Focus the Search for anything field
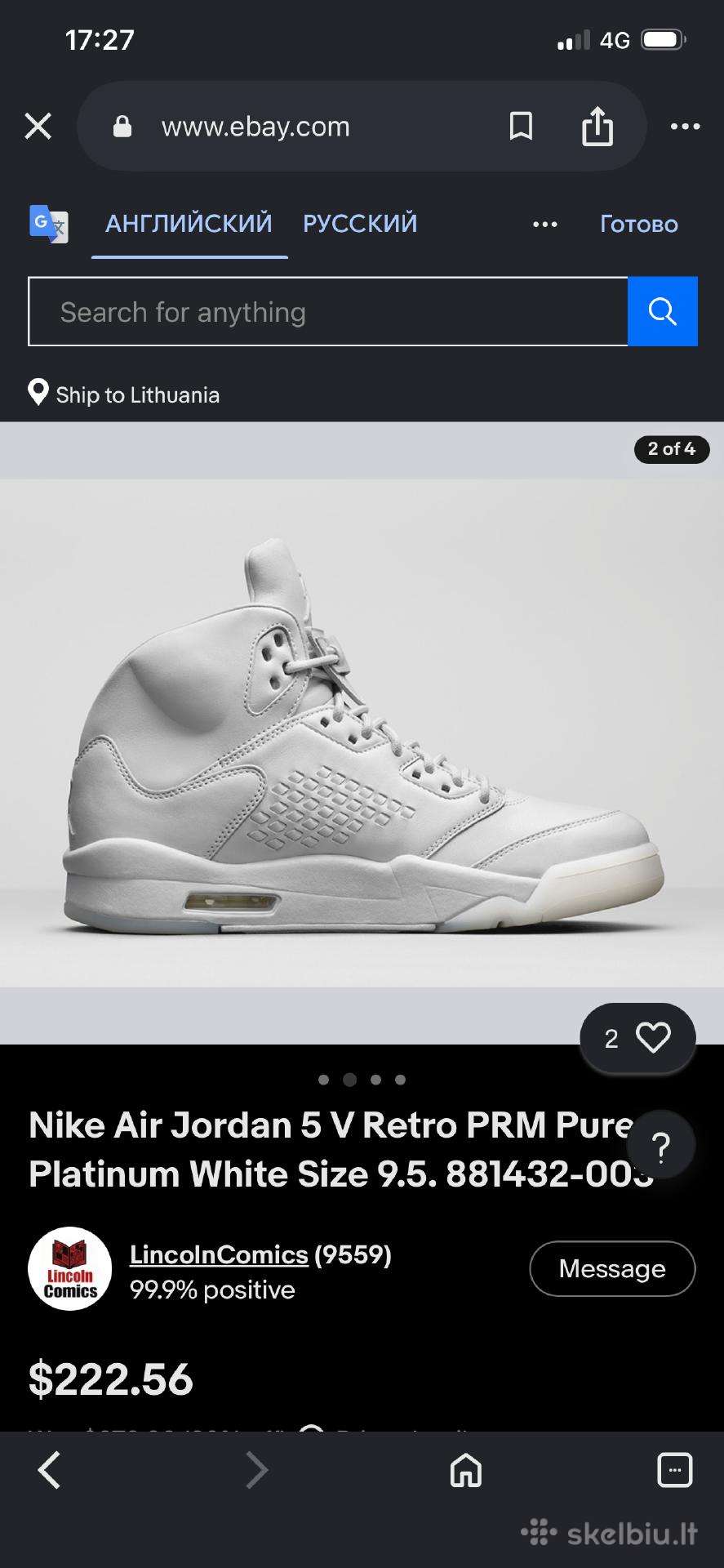724x1568 pixels. pos(328,311)
